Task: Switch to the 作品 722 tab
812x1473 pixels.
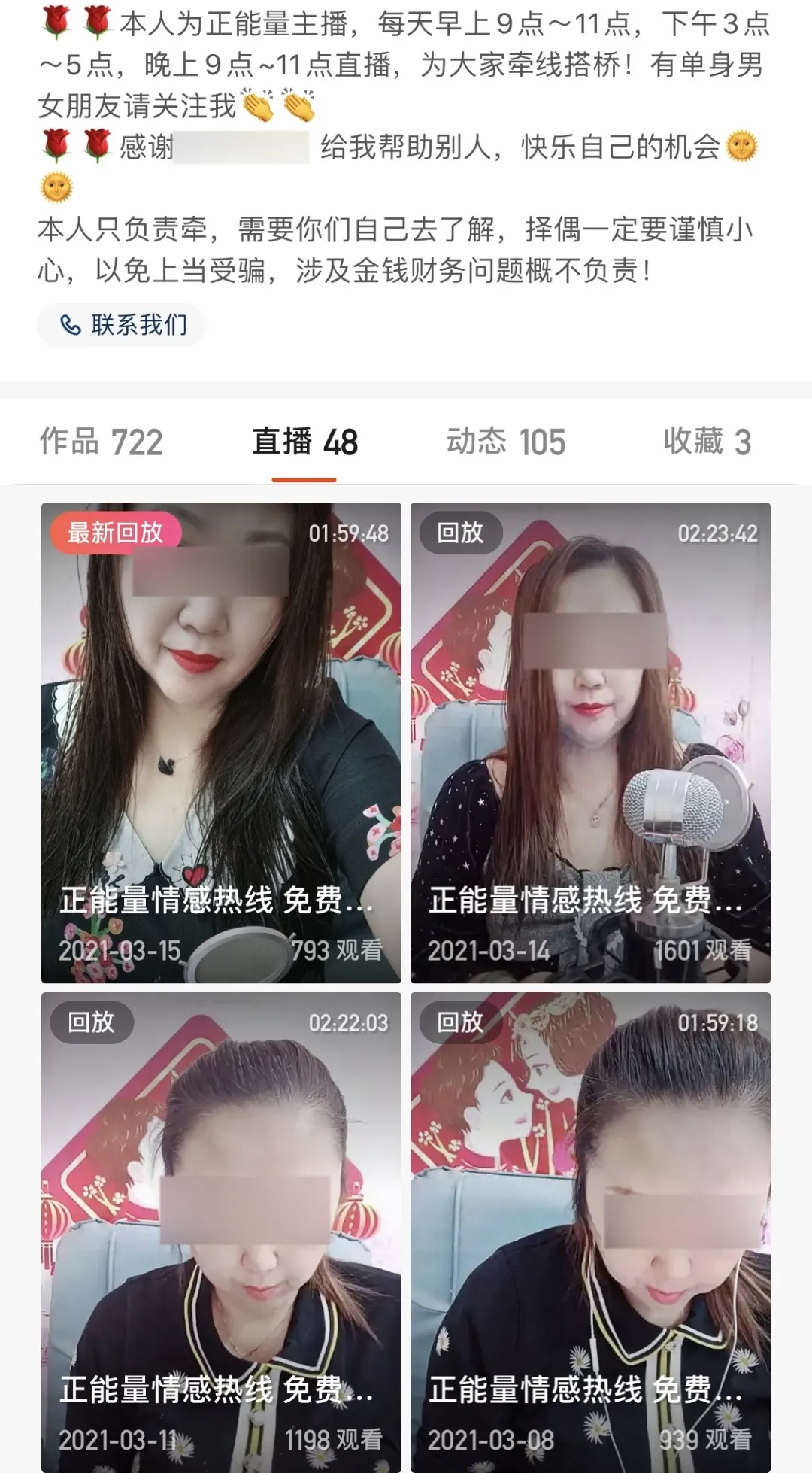Action: 101,442
